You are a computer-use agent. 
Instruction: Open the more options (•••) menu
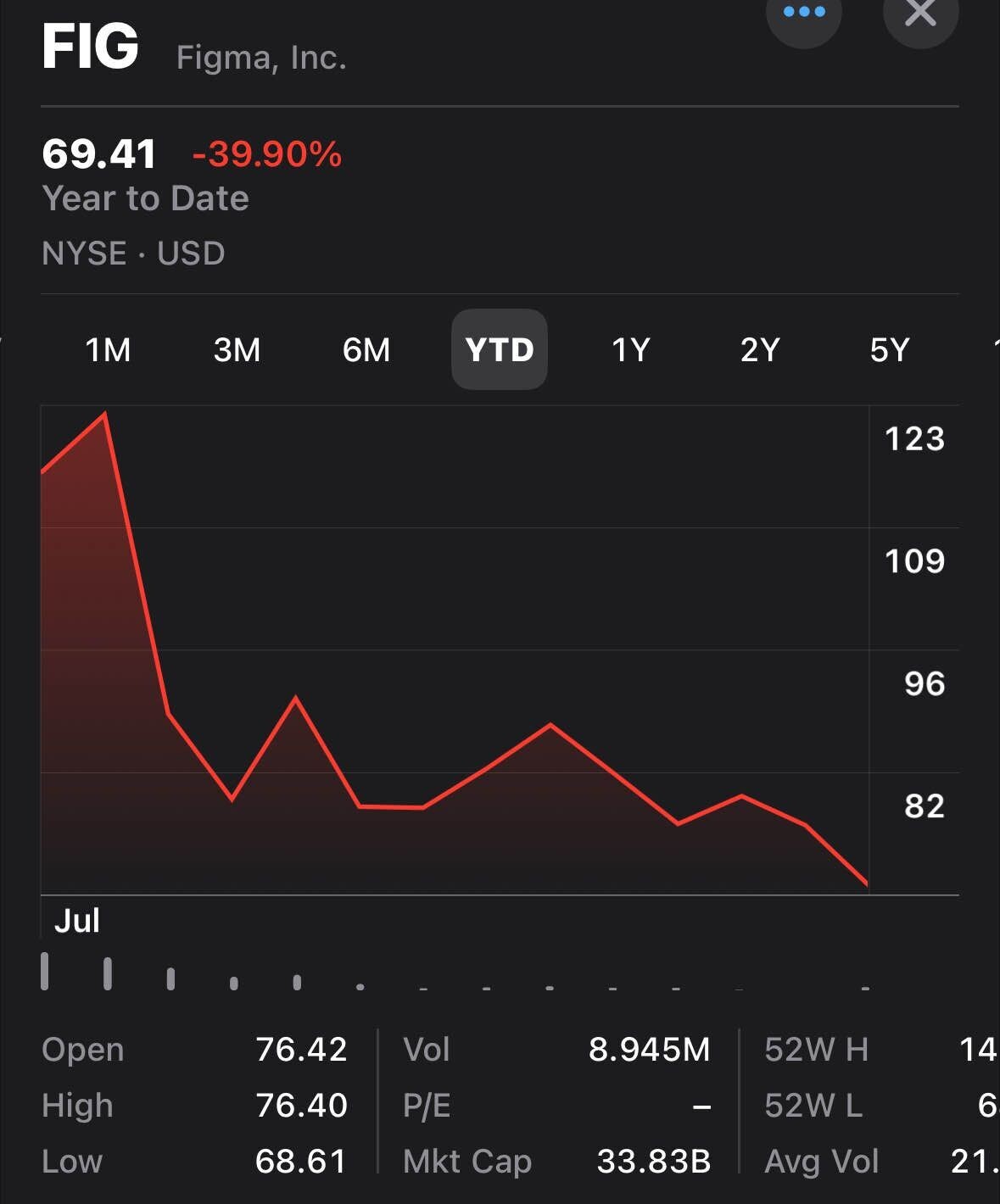click(804, 12)
